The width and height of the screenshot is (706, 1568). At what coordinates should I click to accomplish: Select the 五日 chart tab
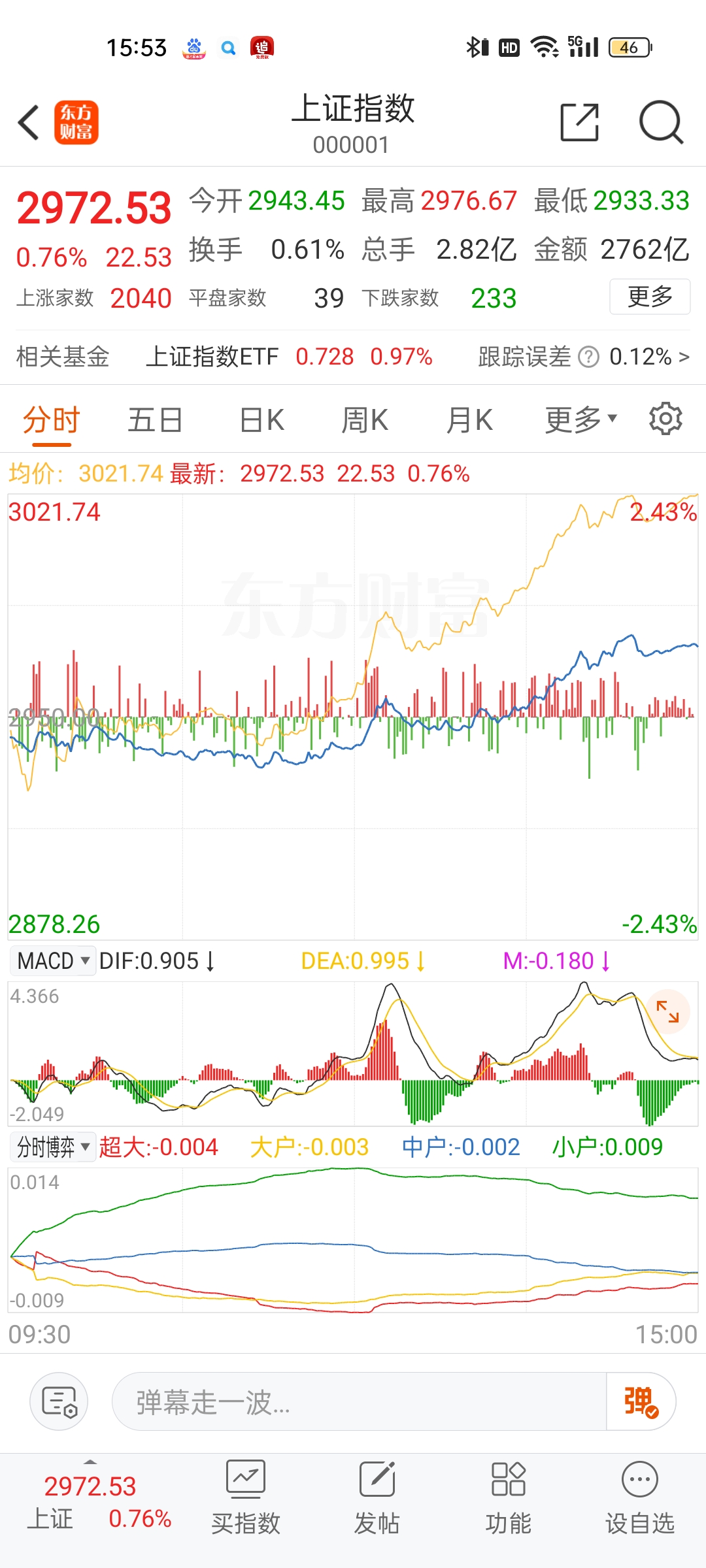coord(154,419)
